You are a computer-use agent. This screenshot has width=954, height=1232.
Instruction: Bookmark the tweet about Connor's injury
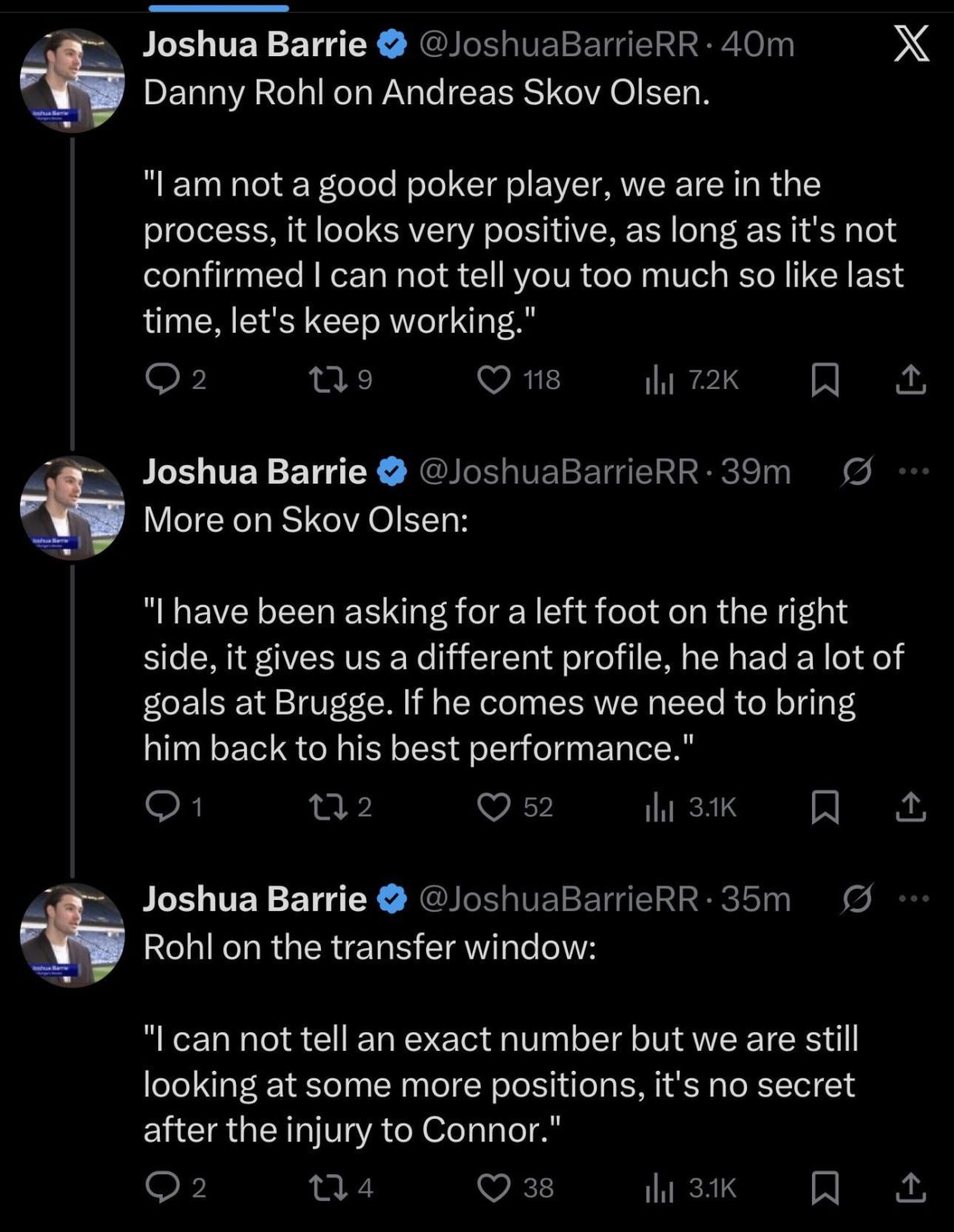point(825,1188)
